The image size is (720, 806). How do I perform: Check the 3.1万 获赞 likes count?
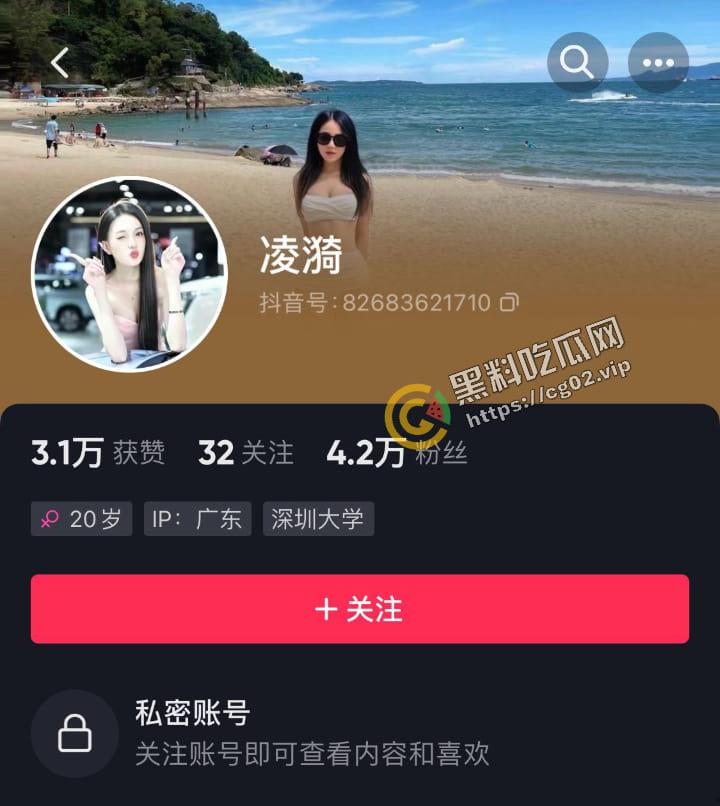click(x=99, y=451)
